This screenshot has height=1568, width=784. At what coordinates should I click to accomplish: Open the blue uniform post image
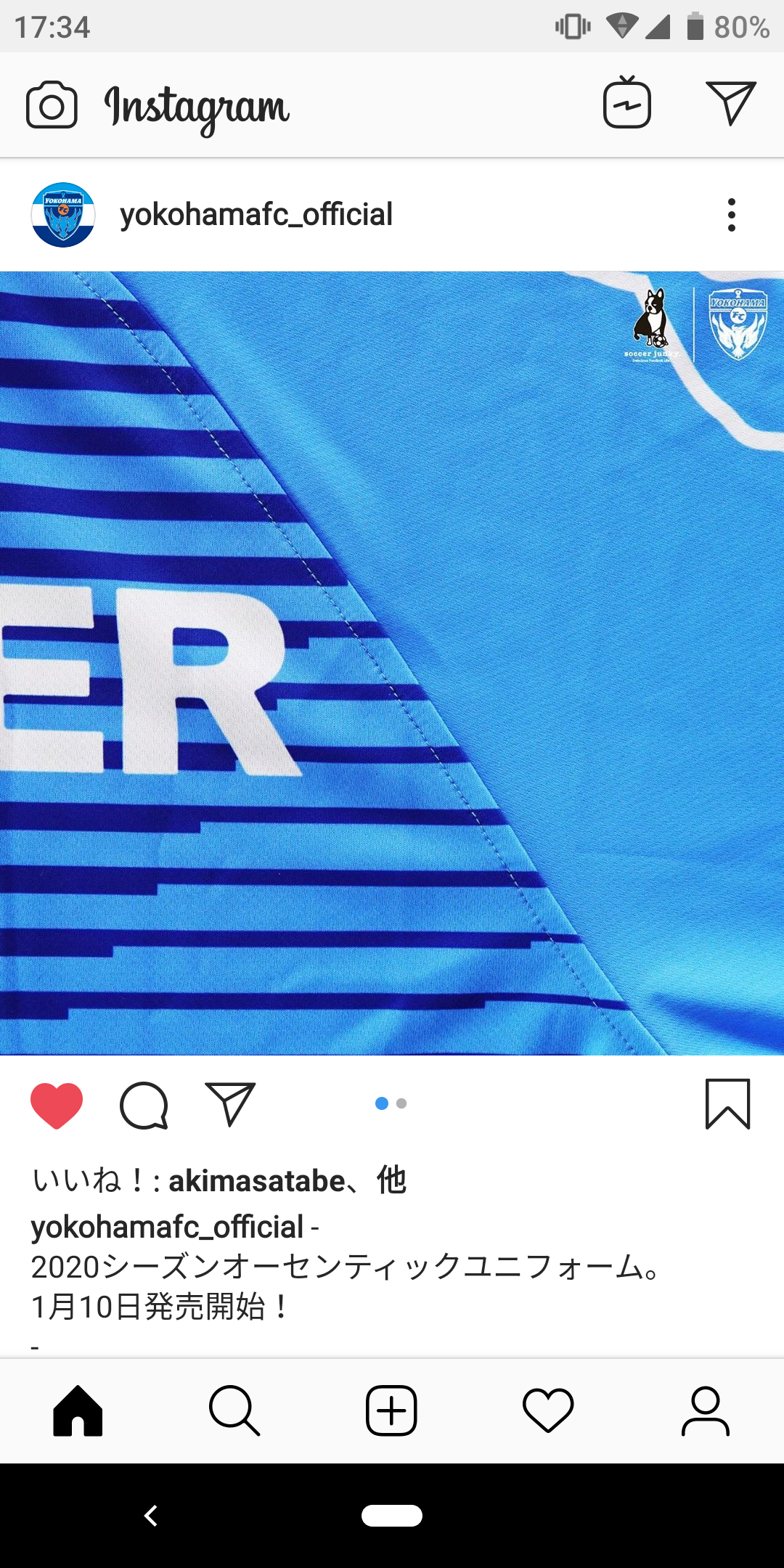(392, 662)
